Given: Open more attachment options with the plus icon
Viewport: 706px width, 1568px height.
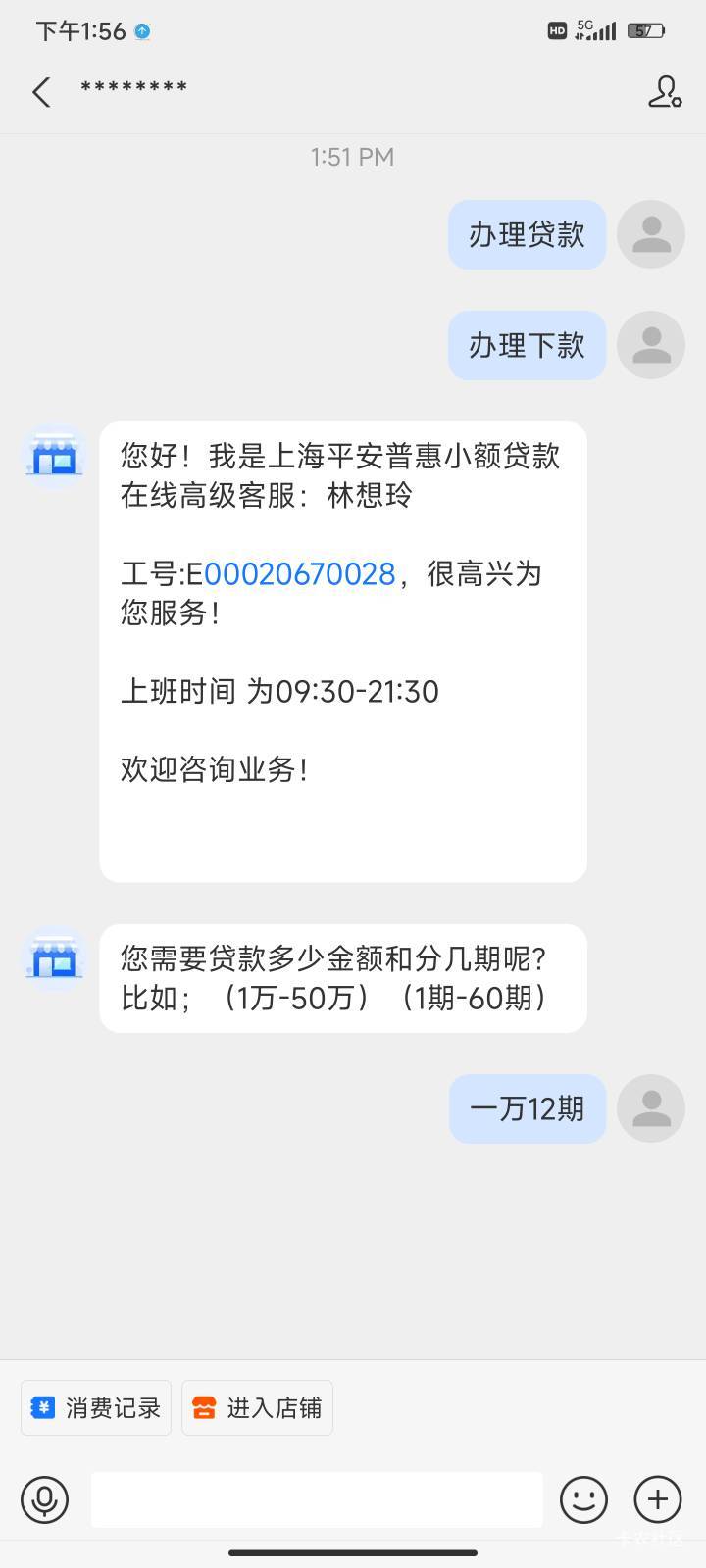Looking at the screenshot, I should [657, 1499].
